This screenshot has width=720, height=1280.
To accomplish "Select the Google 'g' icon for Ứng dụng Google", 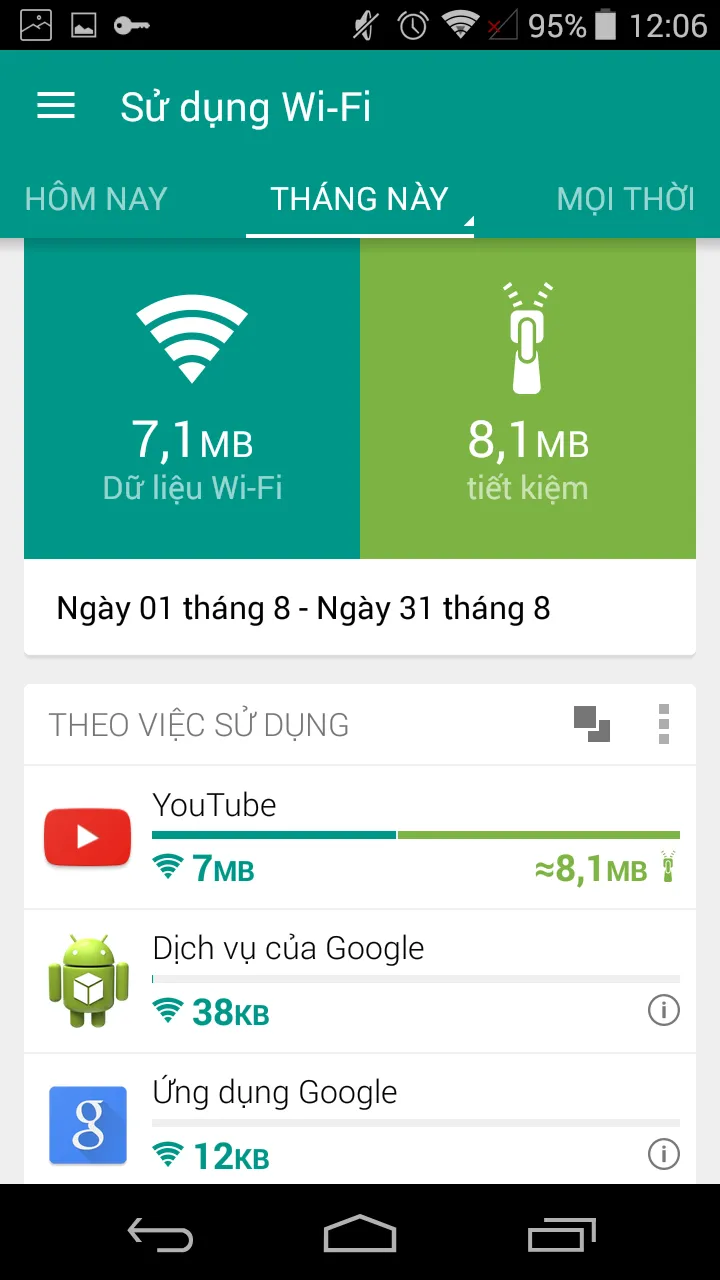I will tap(87, 1124).
